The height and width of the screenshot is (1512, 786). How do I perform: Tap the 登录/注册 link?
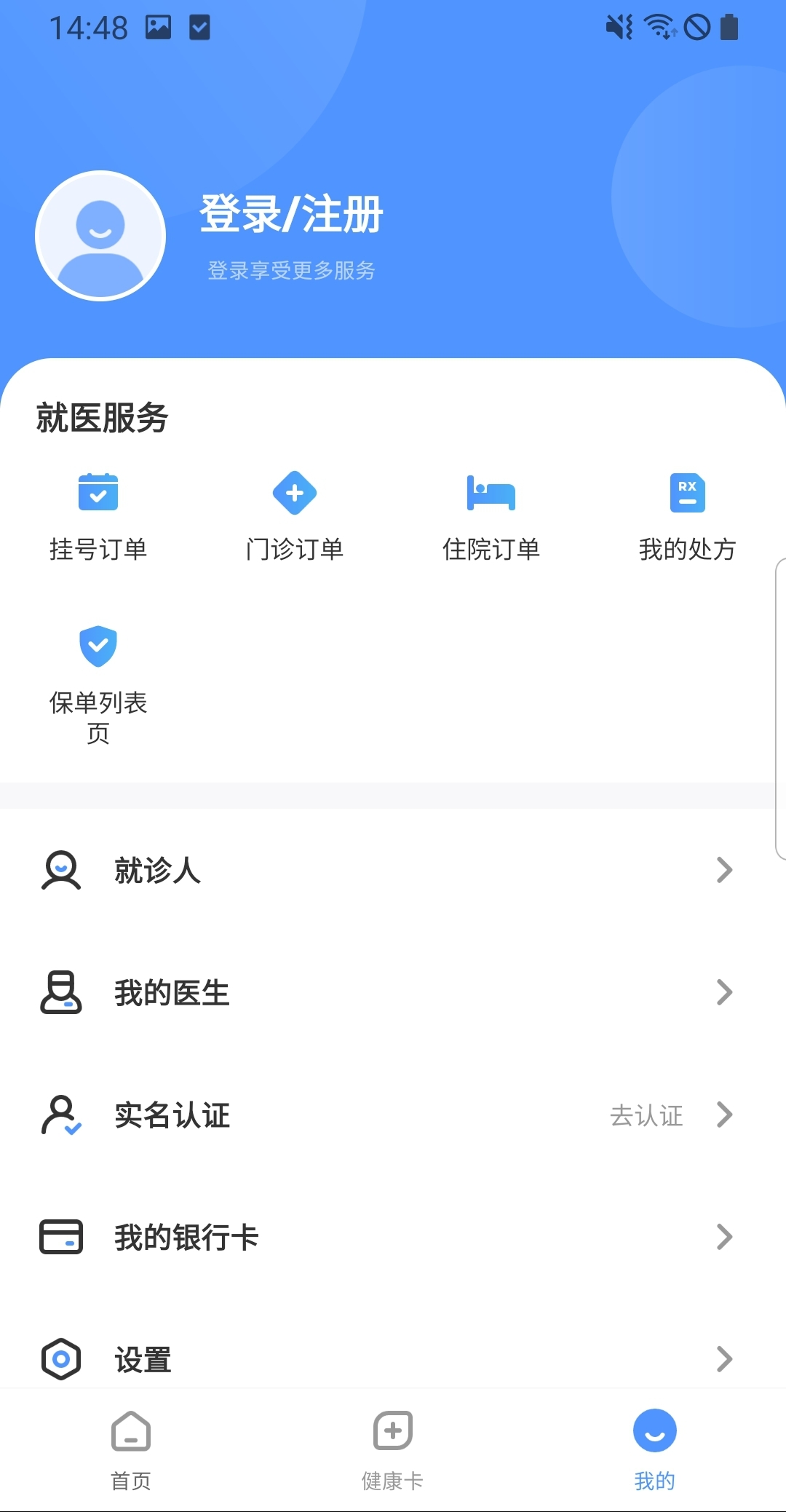290,215
